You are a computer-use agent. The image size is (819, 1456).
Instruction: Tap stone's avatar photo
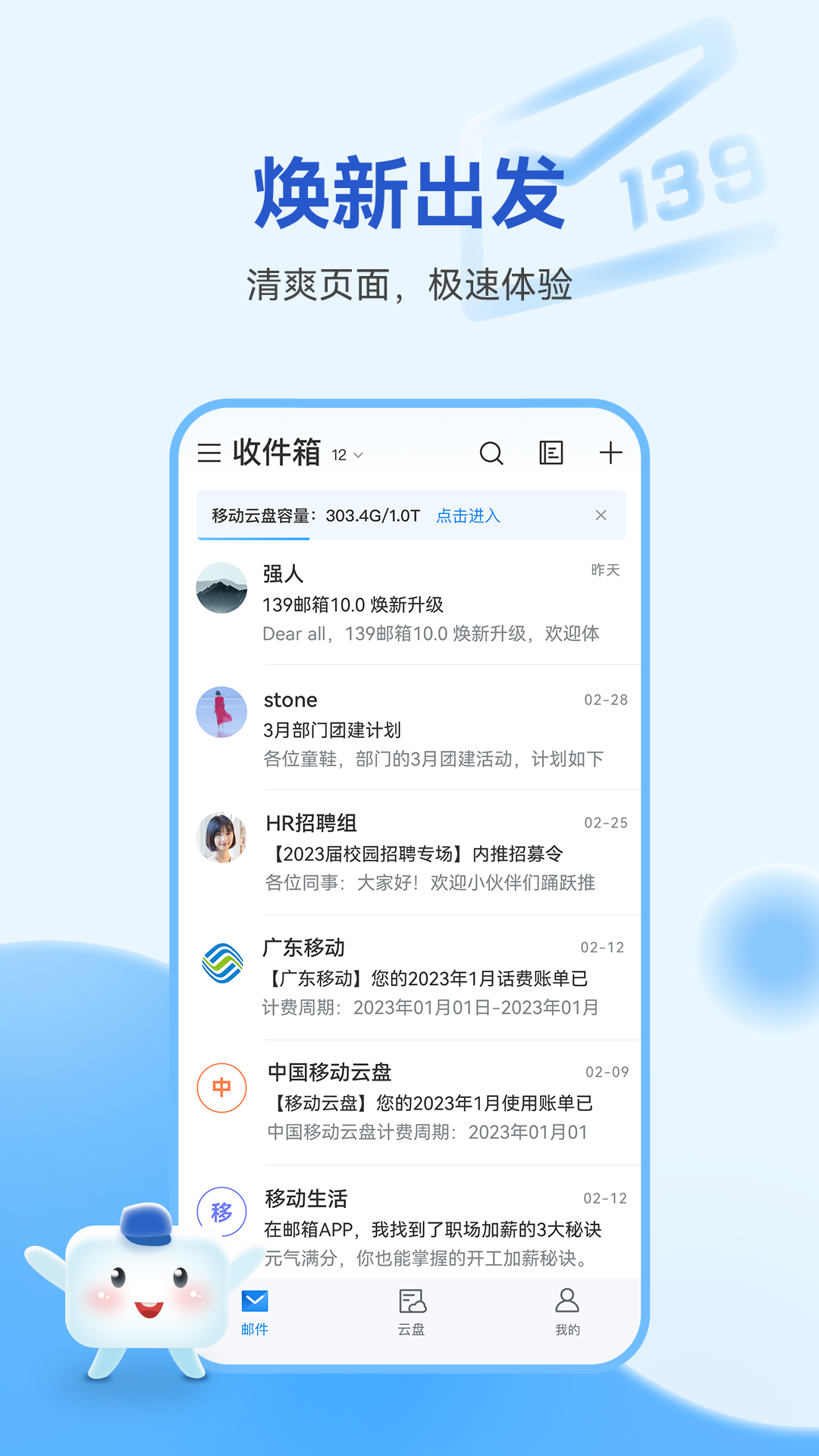(x=221, y=713)
